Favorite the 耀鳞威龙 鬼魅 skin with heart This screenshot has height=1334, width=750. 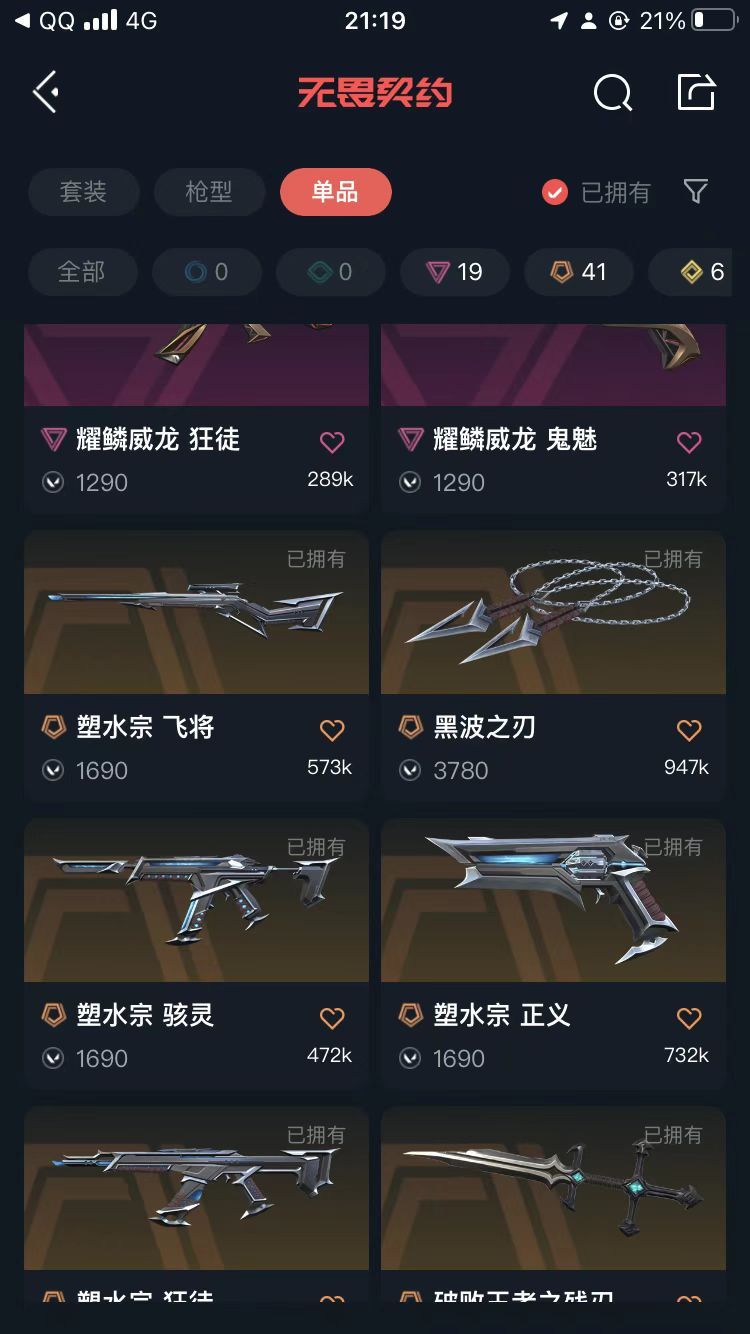(689, 442)
